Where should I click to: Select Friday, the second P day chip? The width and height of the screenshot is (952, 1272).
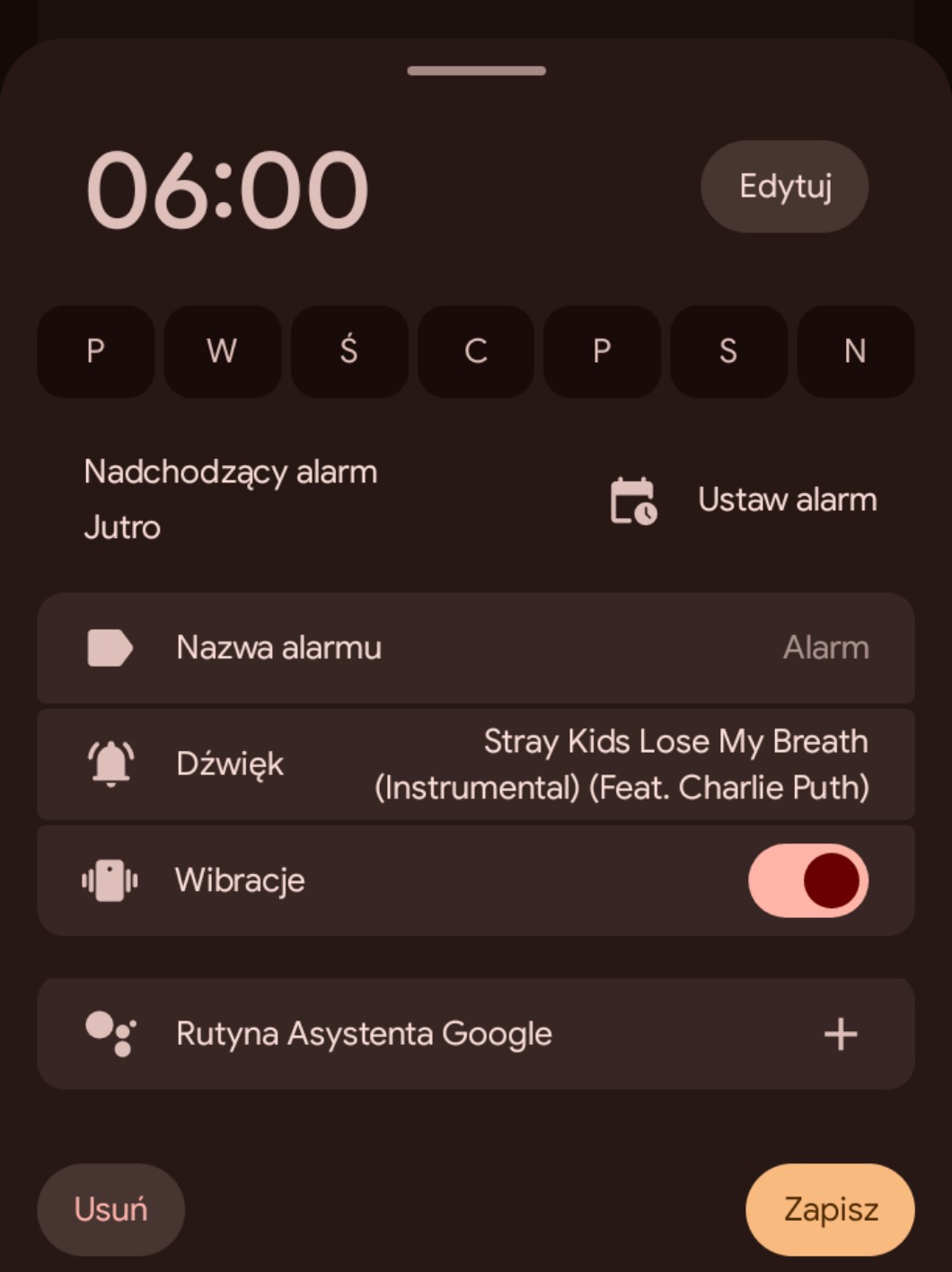tap(602, 351)
